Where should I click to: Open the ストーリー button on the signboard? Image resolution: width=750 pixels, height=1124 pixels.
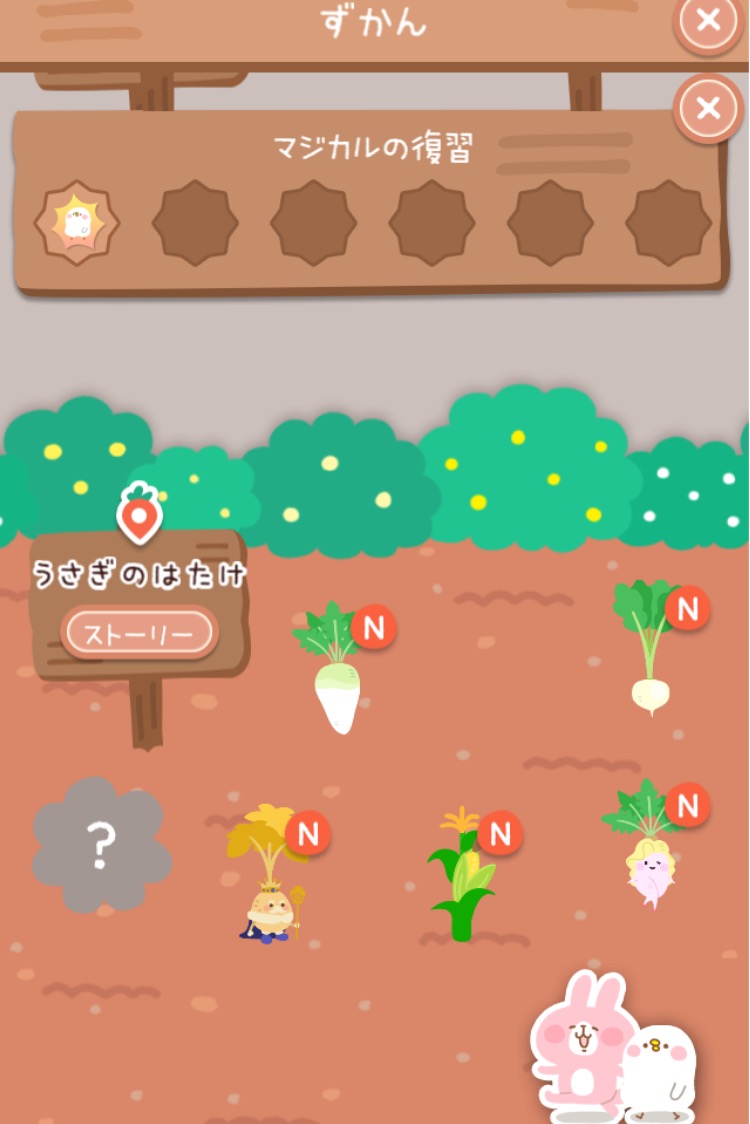139,633
